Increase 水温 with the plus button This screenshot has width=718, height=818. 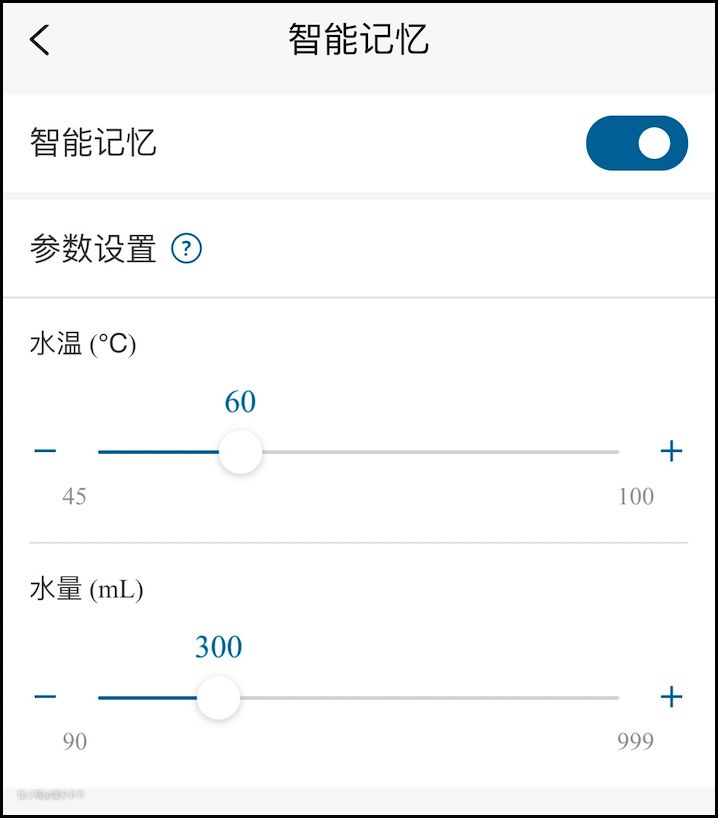tap(671, 451)
